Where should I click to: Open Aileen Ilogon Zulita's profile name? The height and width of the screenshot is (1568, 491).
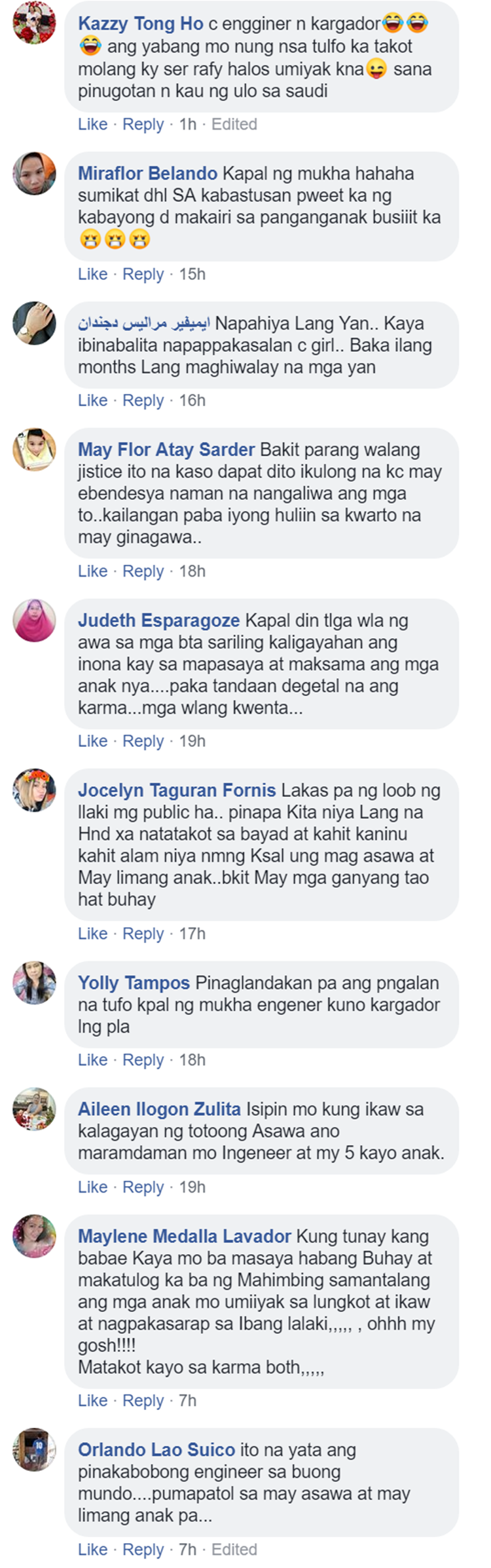coord(159,1109)
